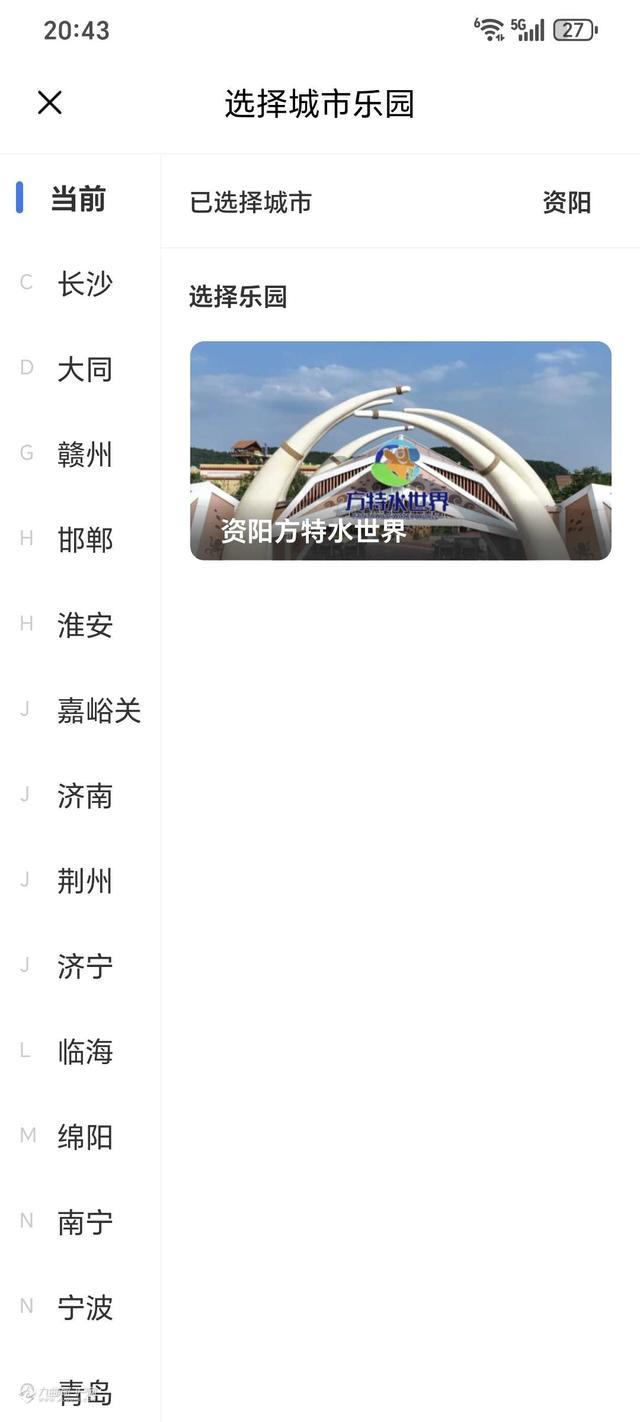Close the city park selection page
Image resolution: width=640 pixels, height=1422 pixels.
click(x=49, y=102)
